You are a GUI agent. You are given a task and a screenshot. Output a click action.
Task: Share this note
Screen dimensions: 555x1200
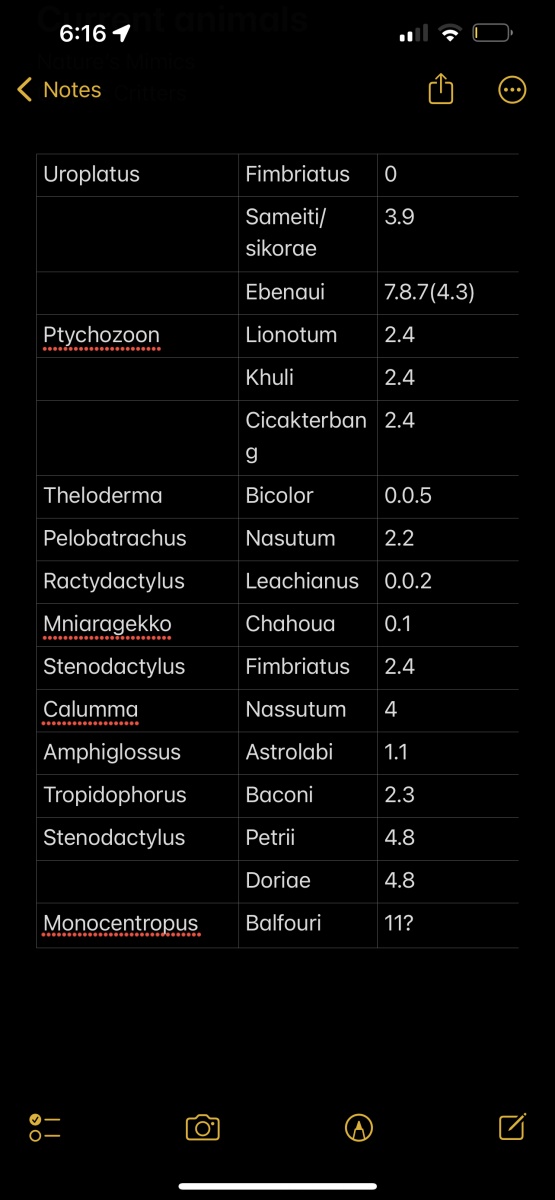[441, 89]
